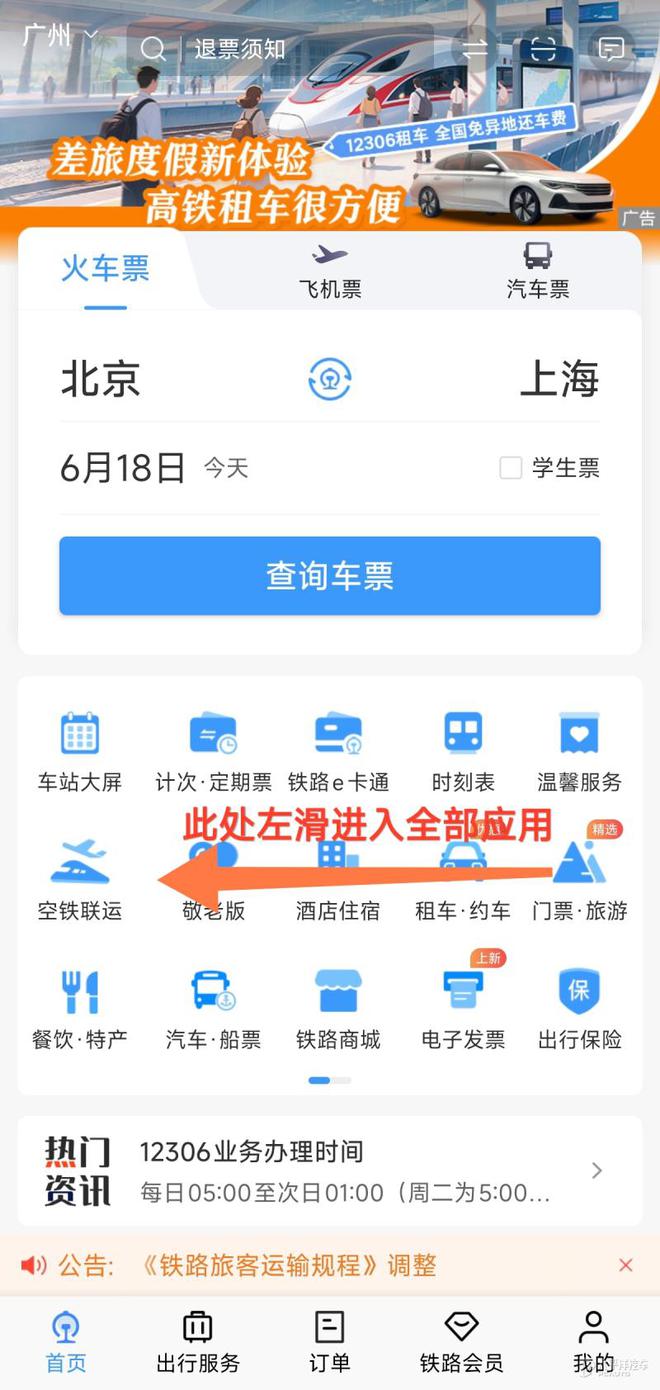660x1390 pixels.
Task: Swap departure and arrival stations
Action: (x=330, y=380)
